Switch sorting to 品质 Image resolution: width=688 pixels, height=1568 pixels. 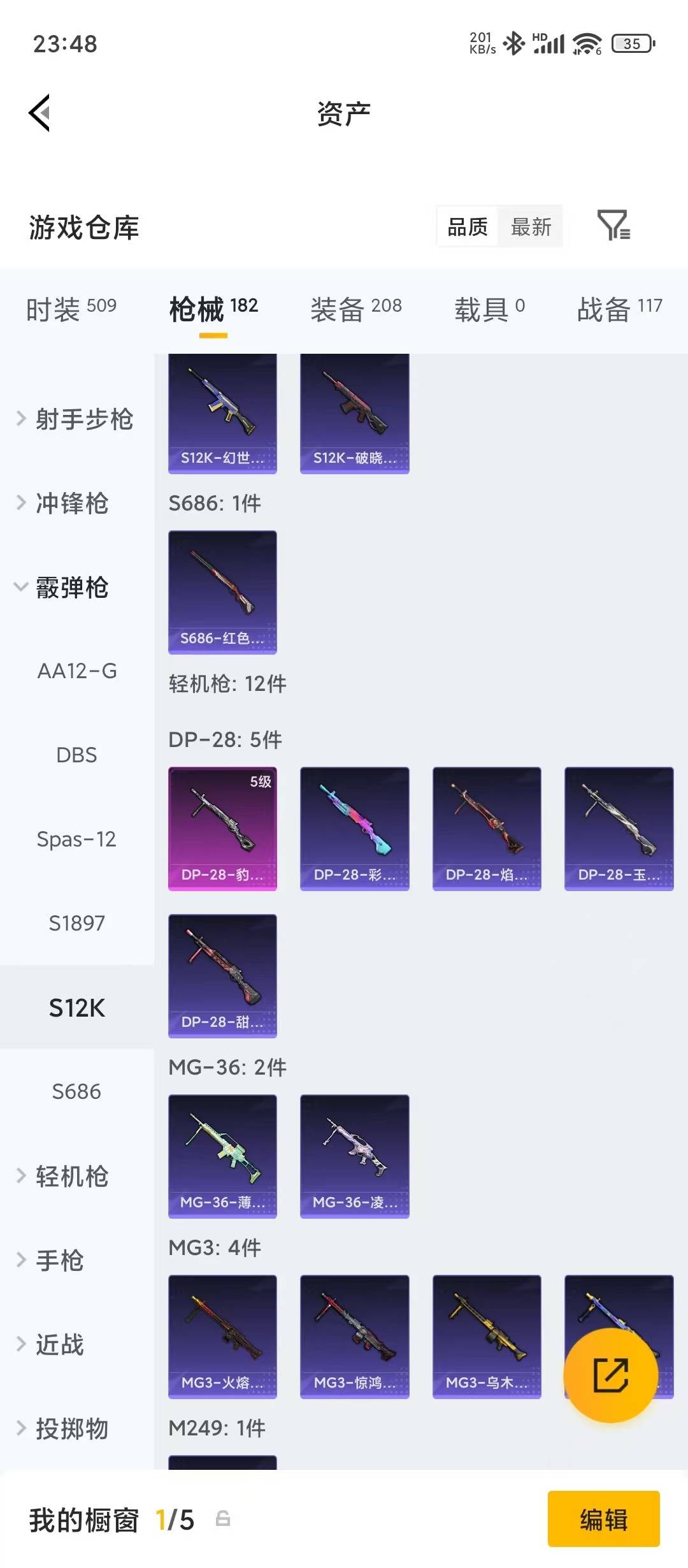(468, 228)
